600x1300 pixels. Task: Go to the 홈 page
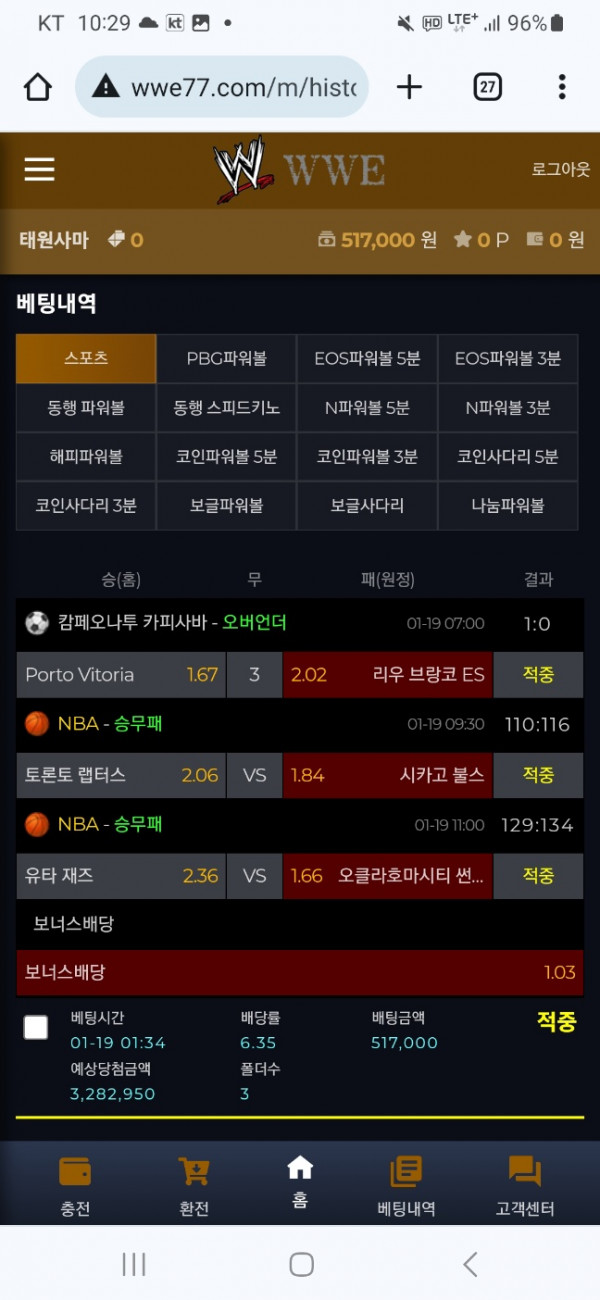click(300, 1183)
